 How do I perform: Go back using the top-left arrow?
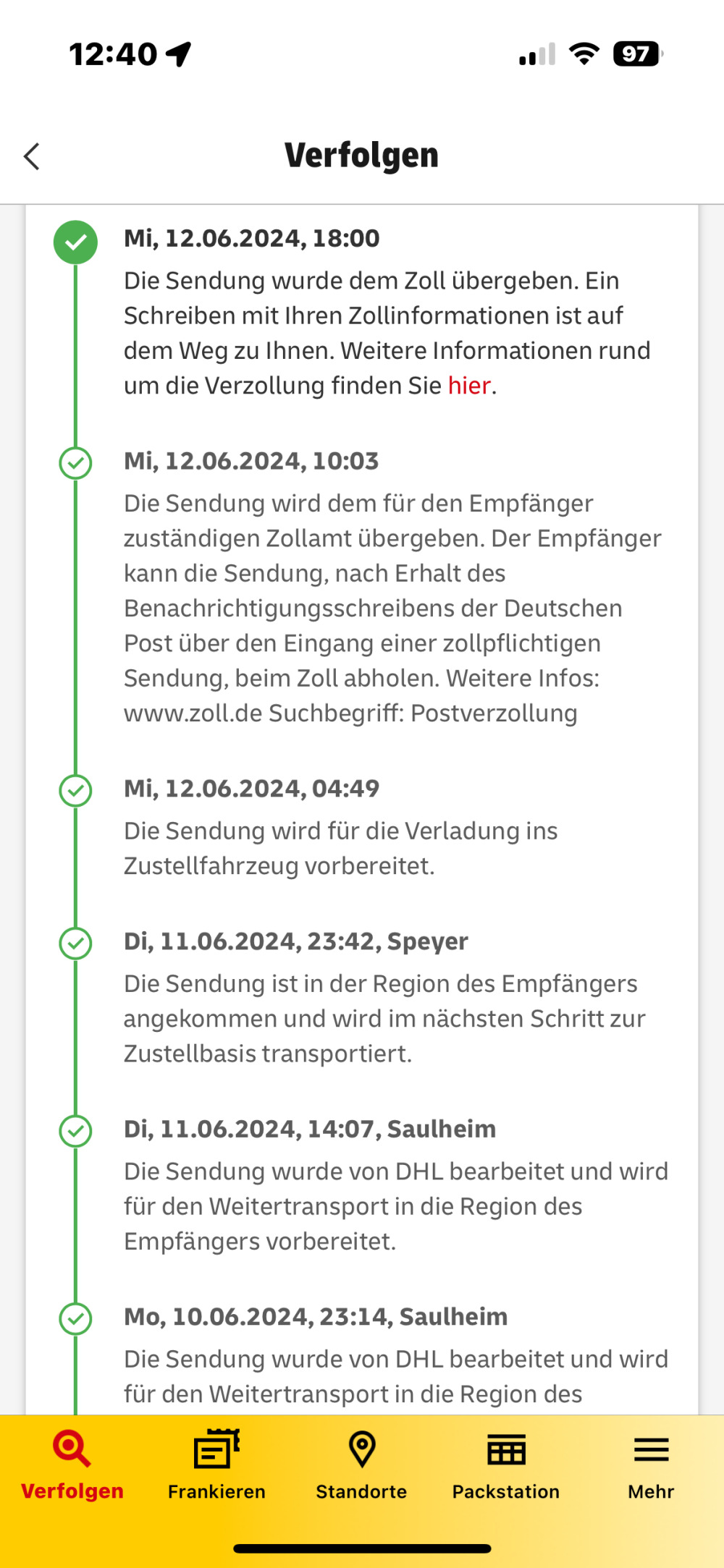[x=32, y=156]
